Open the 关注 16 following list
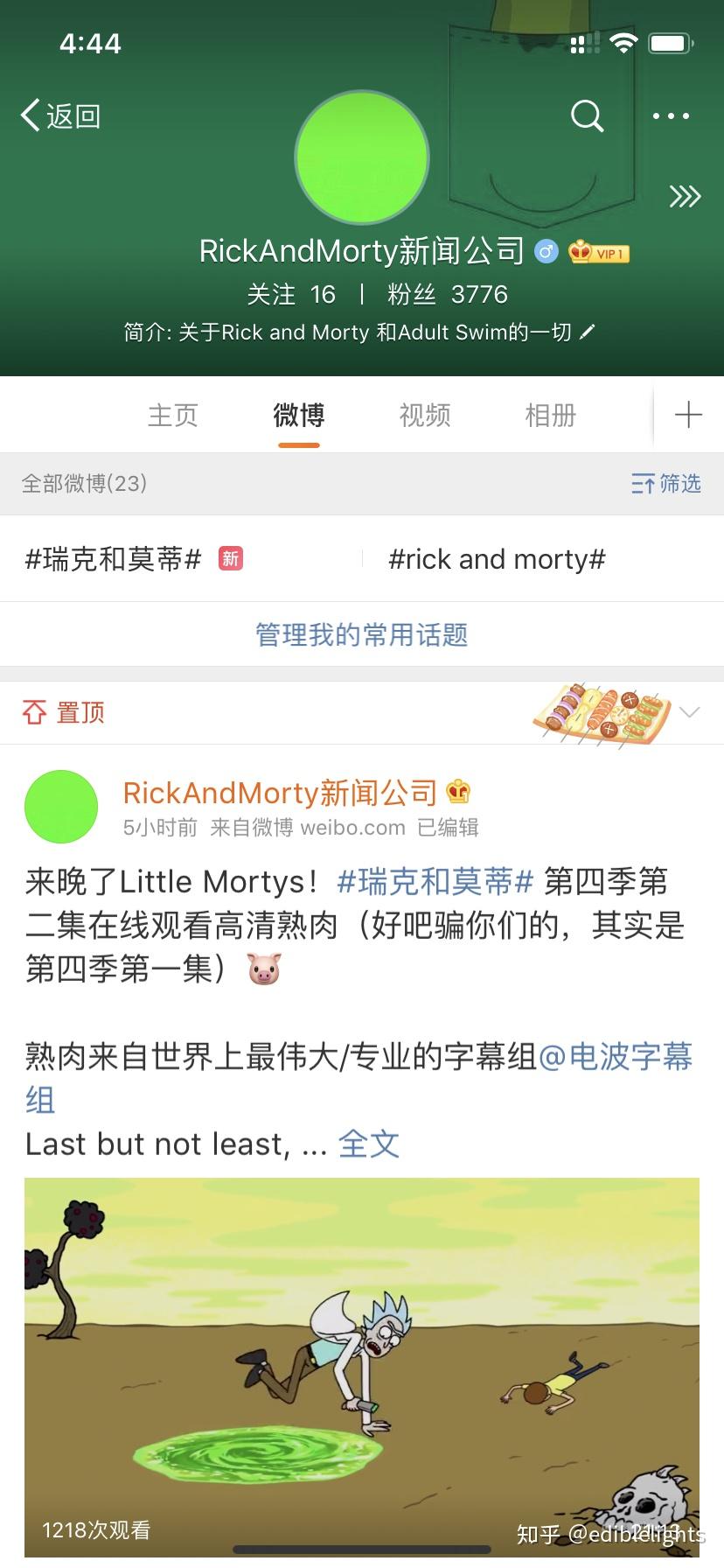 tap(291, 295)
